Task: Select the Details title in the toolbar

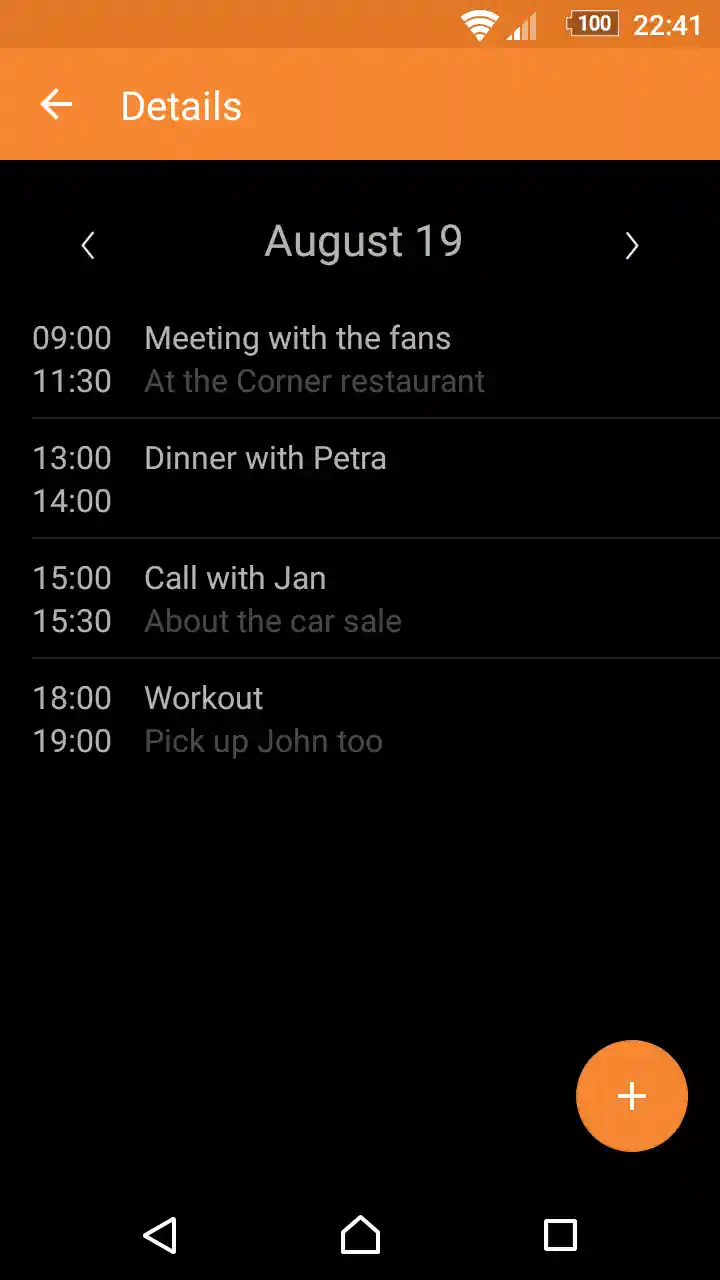Action: coord(181,105)
